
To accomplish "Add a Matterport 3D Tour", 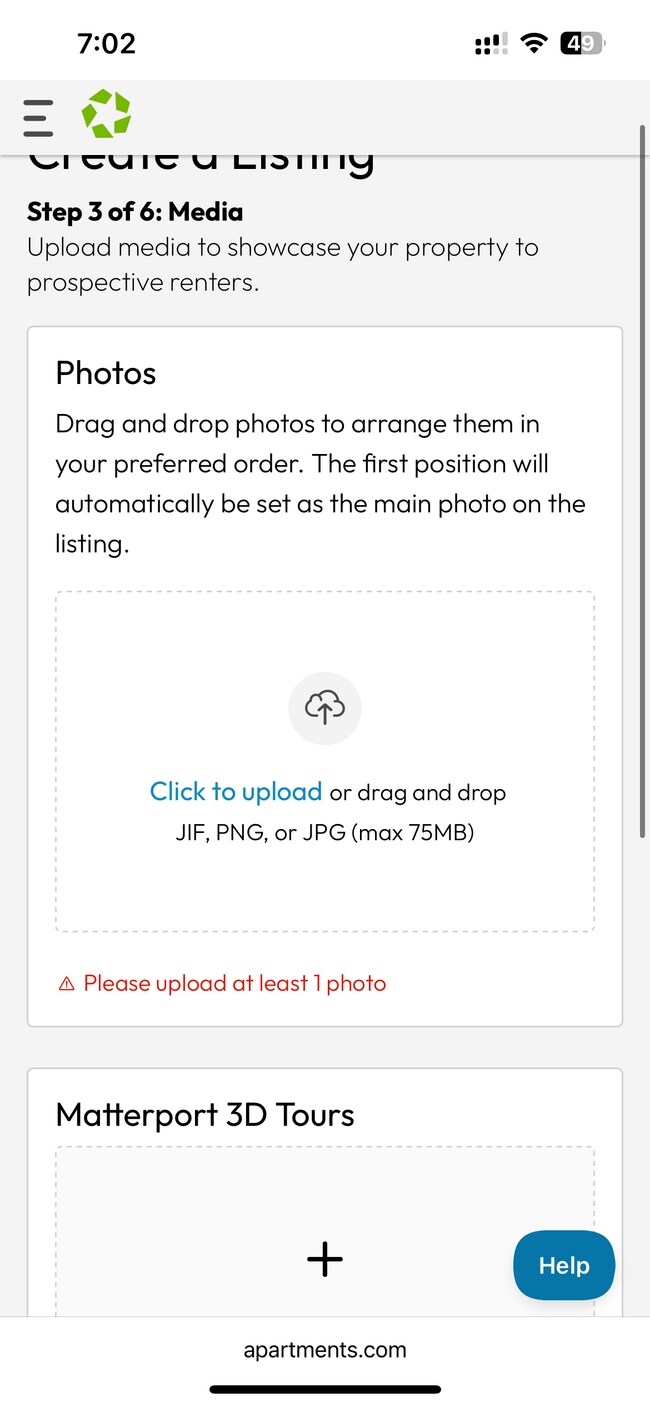I will pyautogui.click(x=324, y=1259).
